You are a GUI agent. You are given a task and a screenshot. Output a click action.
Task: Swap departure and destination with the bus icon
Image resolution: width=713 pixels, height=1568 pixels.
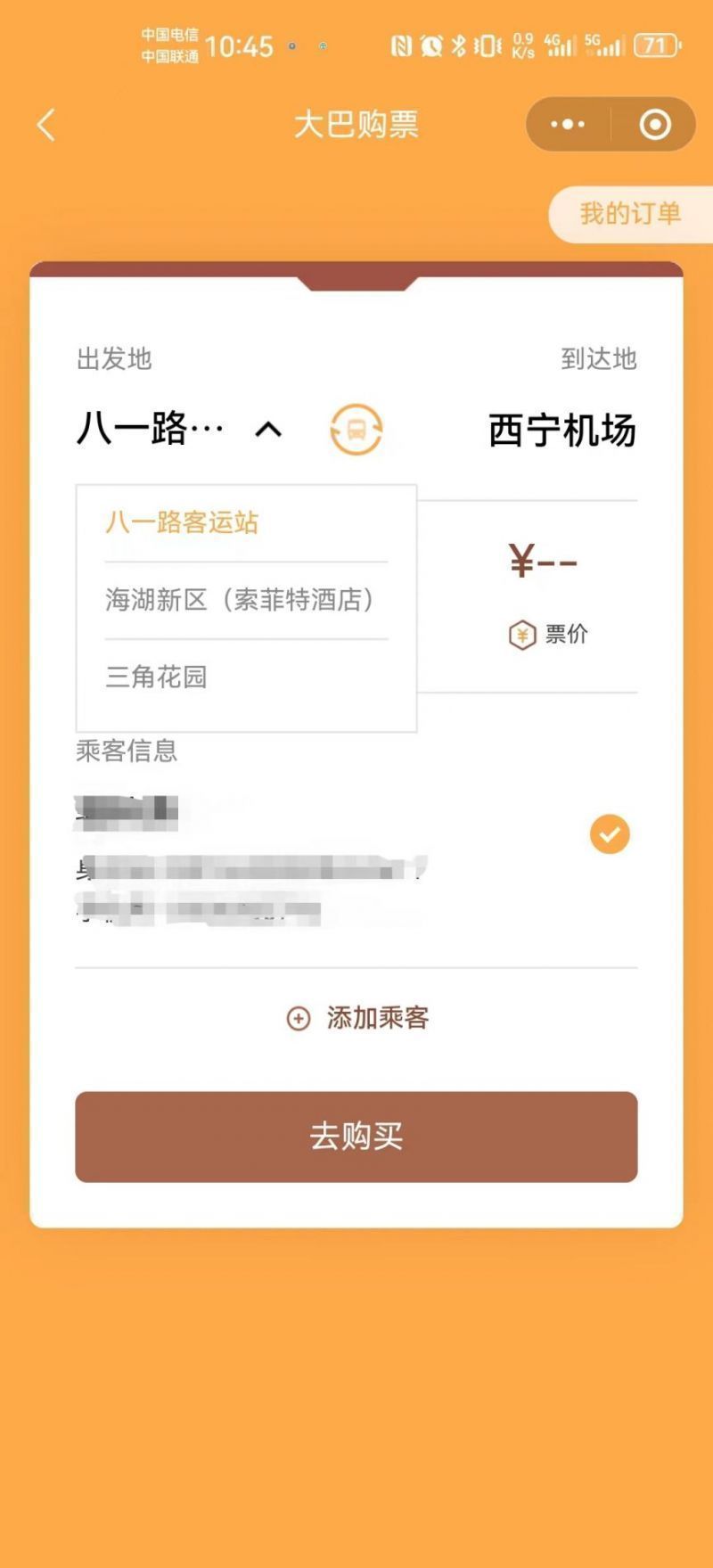(x=356, y=431)
